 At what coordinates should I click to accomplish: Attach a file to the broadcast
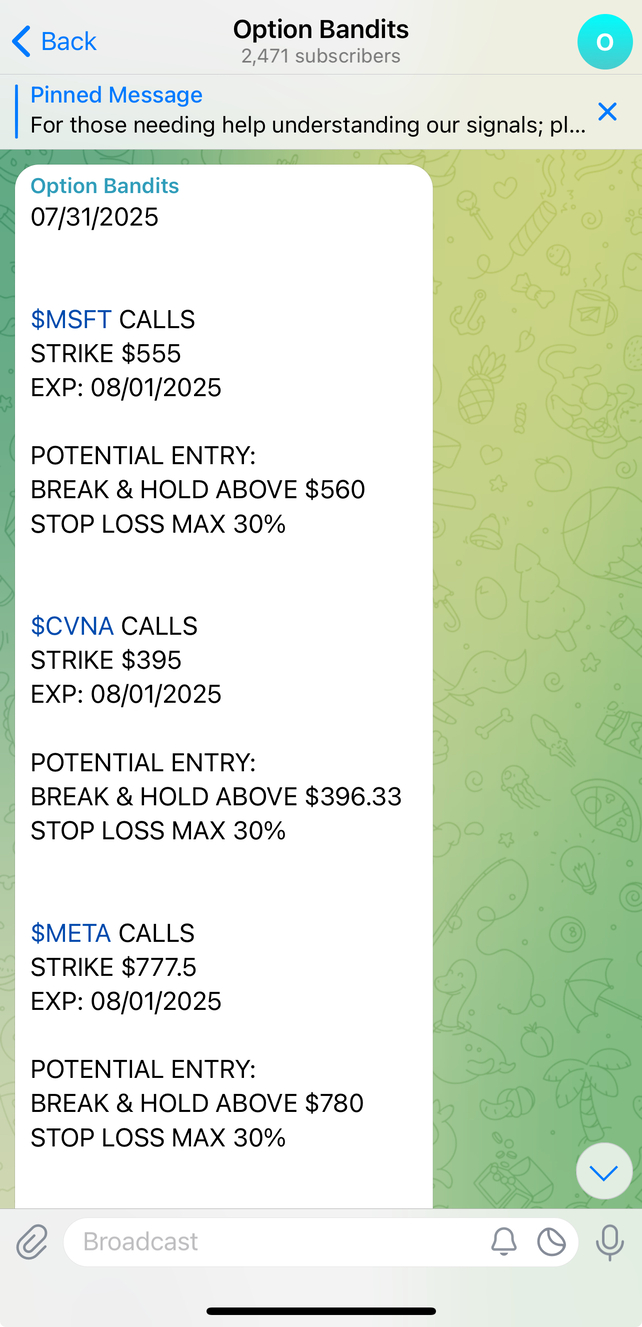coord(32,1242)
